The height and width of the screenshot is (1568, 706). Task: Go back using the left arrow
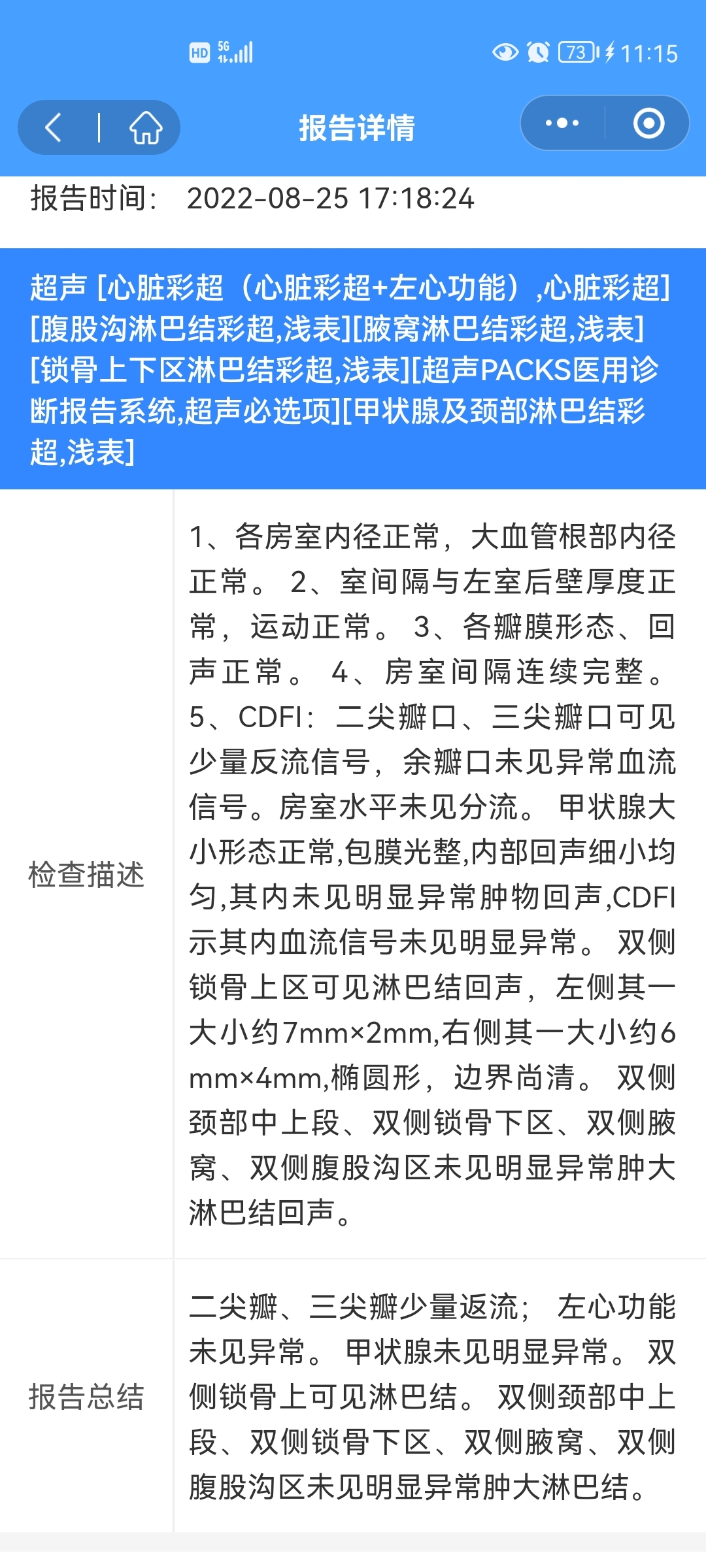click(54, 127)
